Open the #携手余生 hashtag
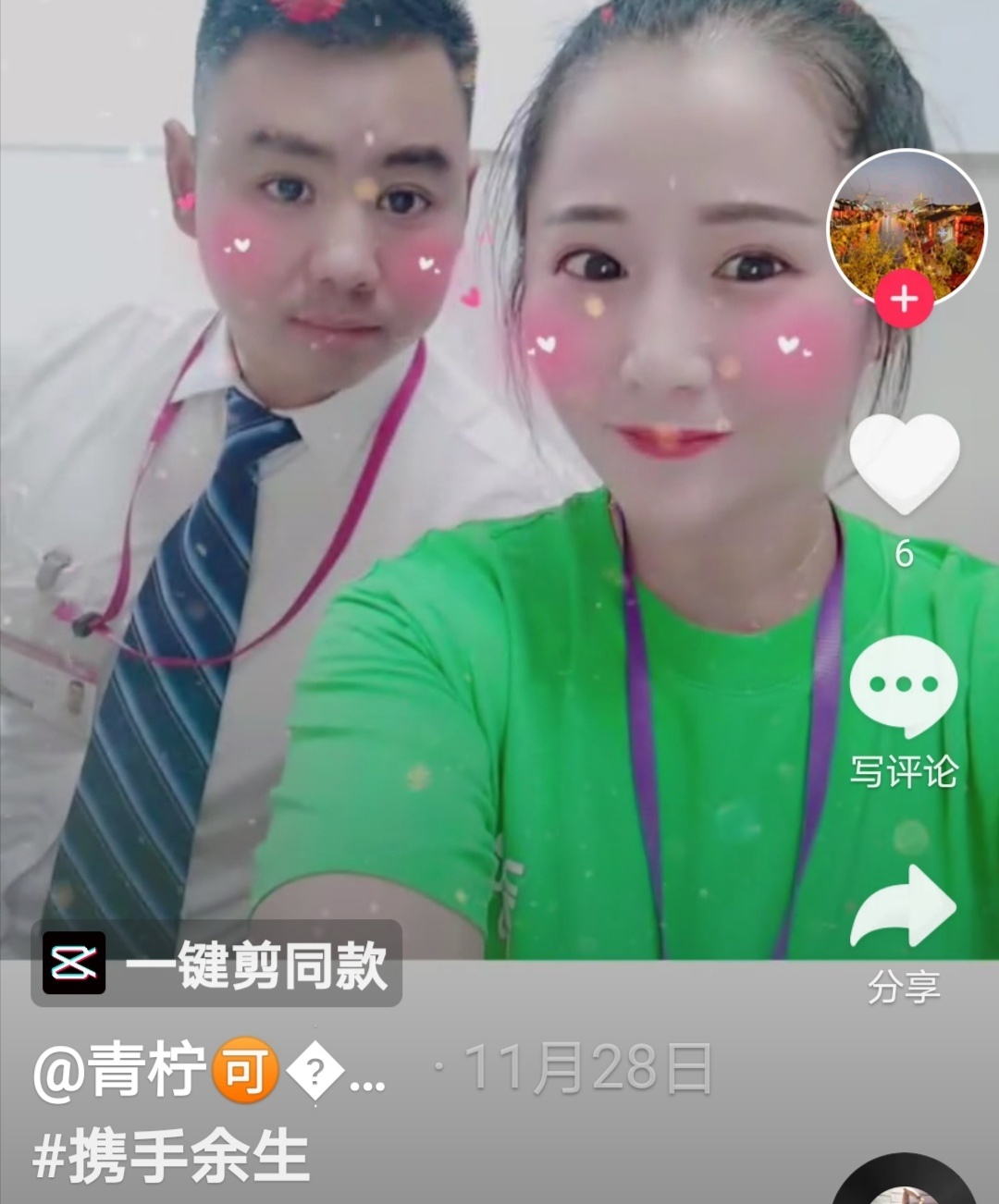Viewport: 999px width, 1204px height. point(170,1156)
